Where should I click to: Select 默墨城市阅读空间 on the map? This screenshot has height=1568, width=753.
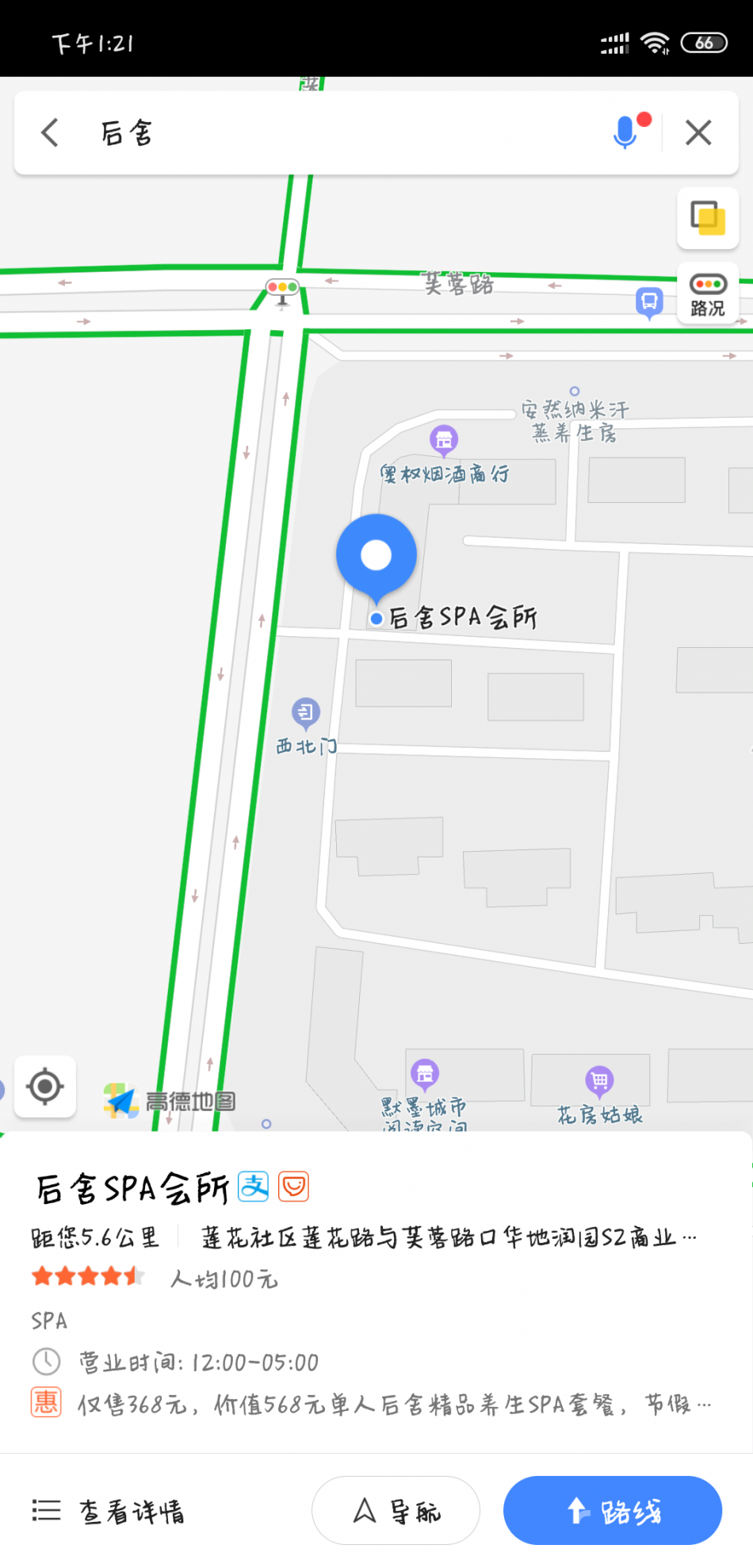click(425, 1075)
